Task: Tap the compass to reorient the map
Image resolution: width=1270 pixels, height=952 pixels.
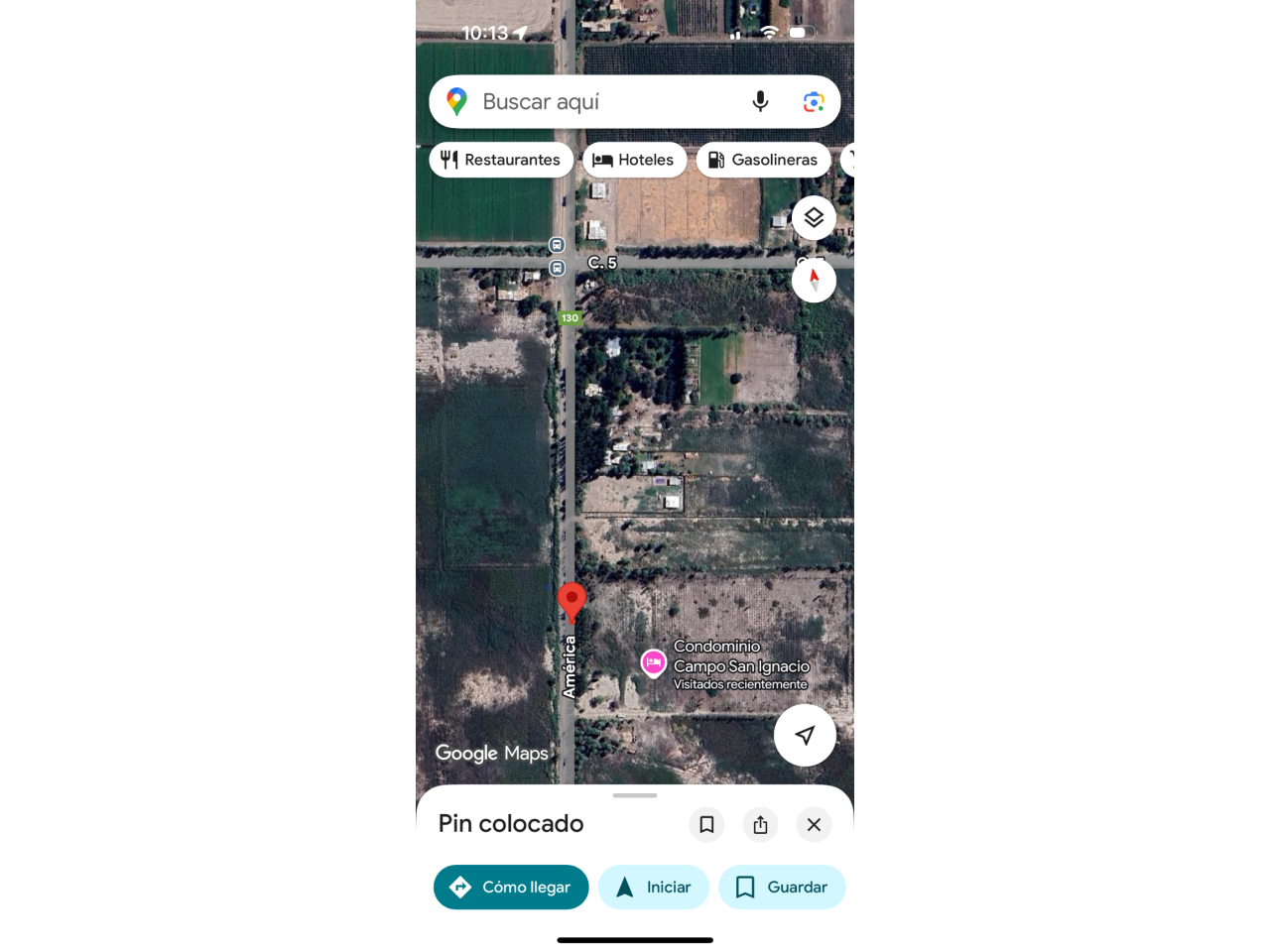Action: pos(814,280)
